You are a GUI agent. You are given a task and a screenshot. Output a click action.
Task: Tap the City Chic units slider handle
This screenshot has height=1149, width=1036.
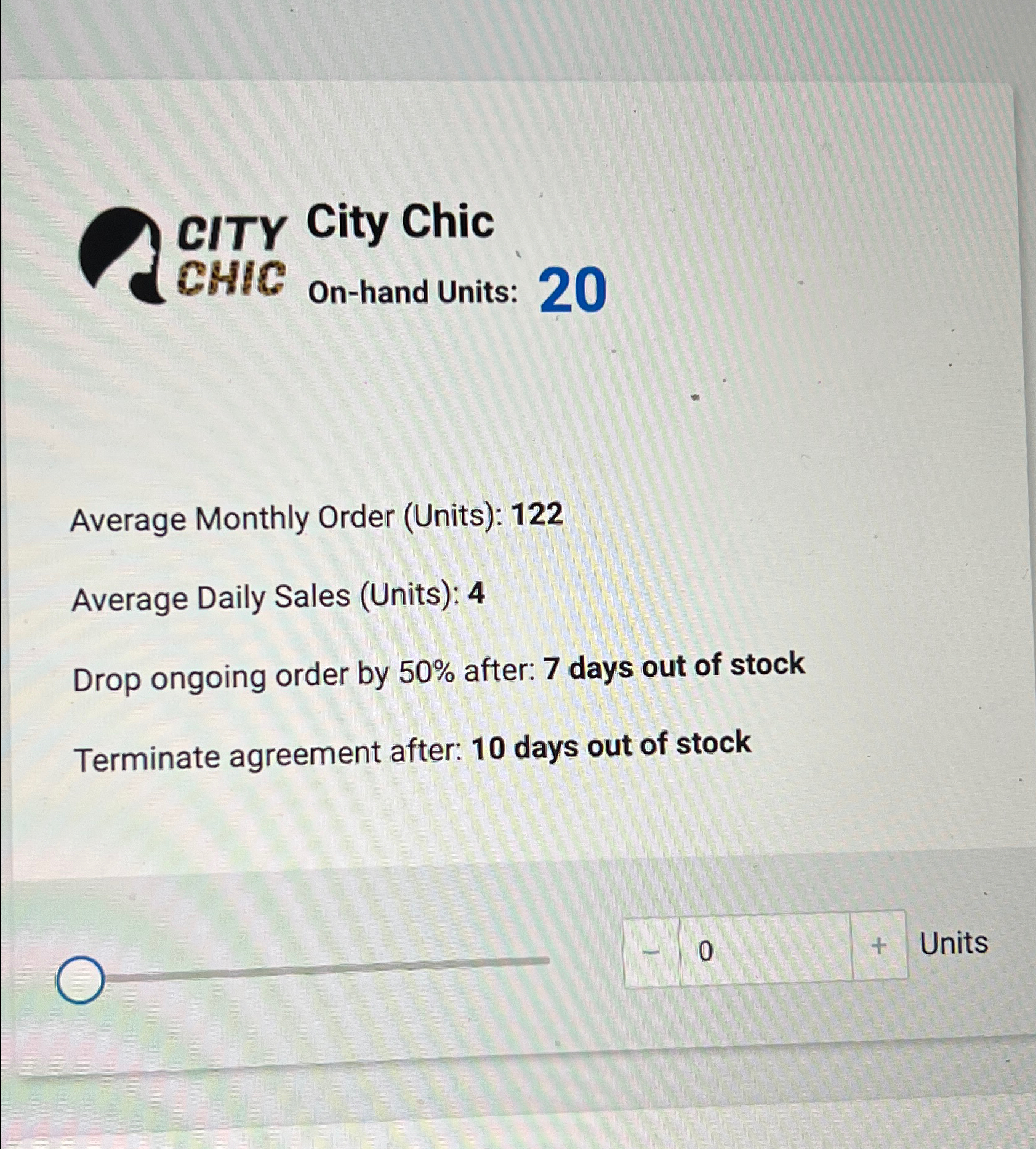[80, 980]
